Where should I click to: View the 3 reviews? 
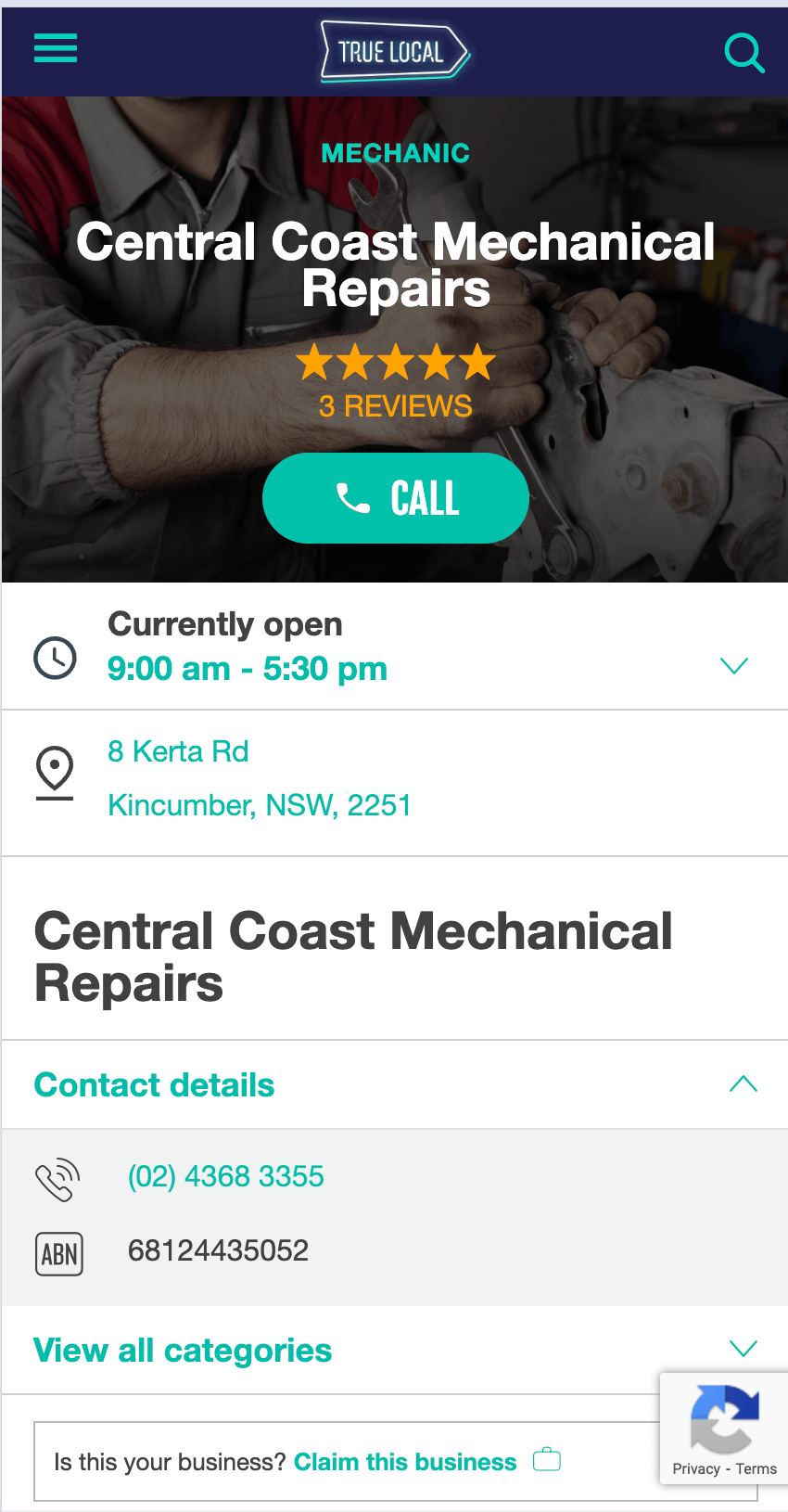(396, 406)
